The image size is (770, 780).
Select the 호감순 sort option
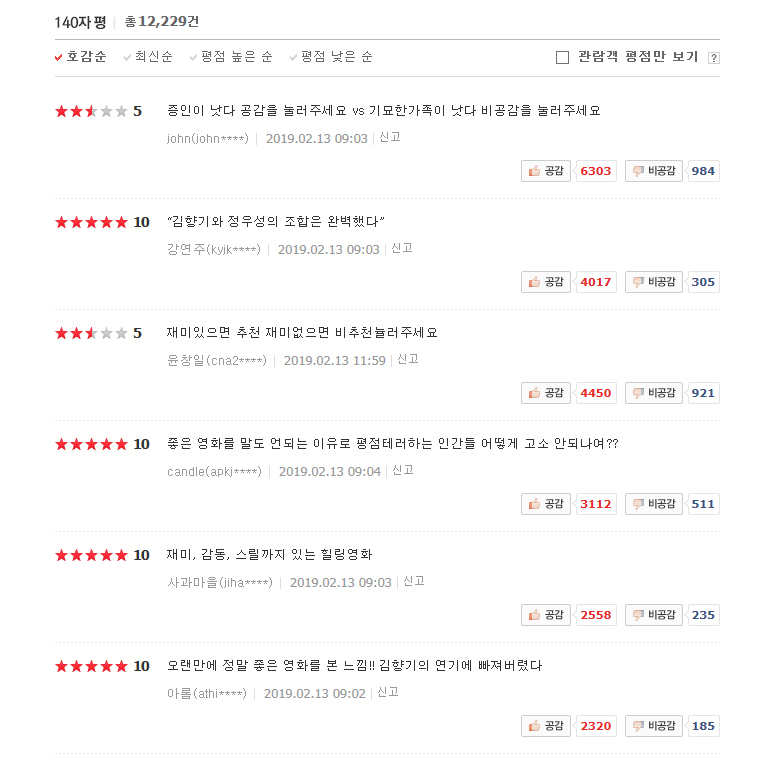click(x=81, y=57)
